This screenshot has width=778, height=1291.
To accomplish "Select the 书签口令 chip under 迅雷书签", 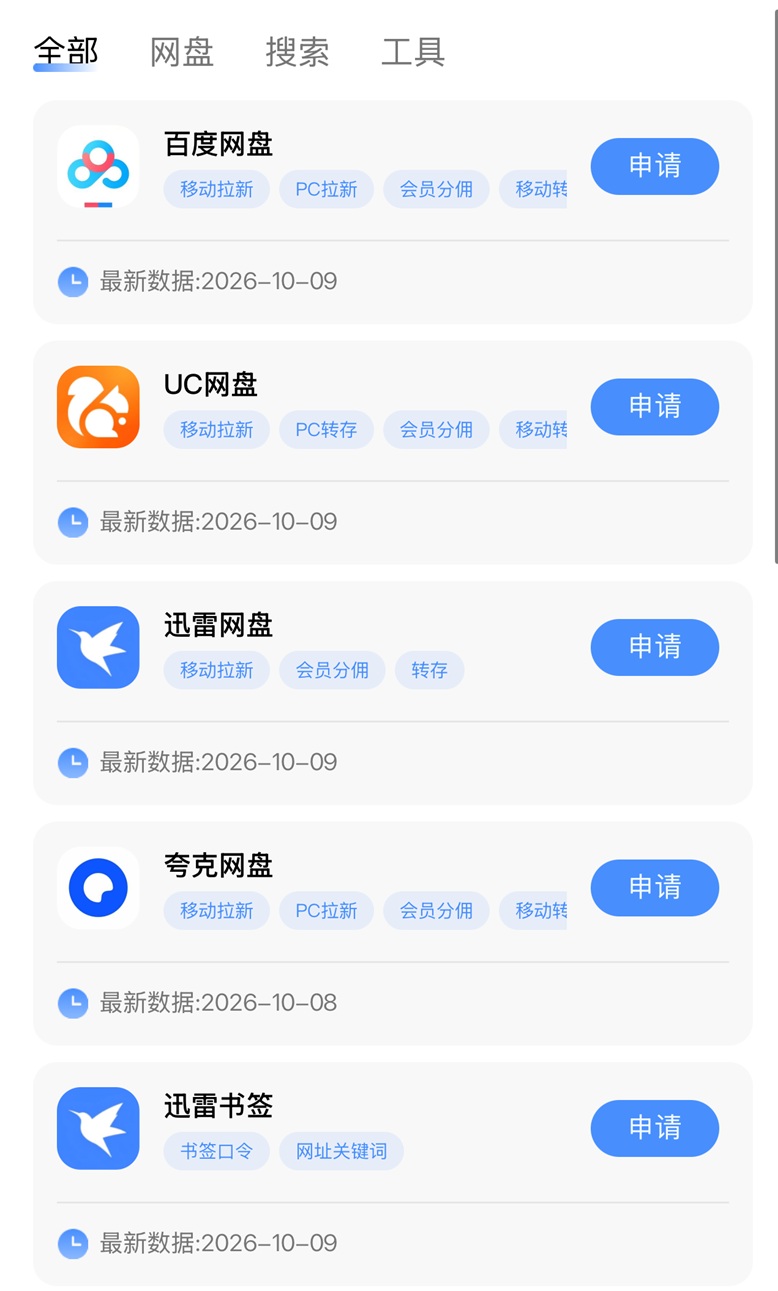I will (217, 1151).
